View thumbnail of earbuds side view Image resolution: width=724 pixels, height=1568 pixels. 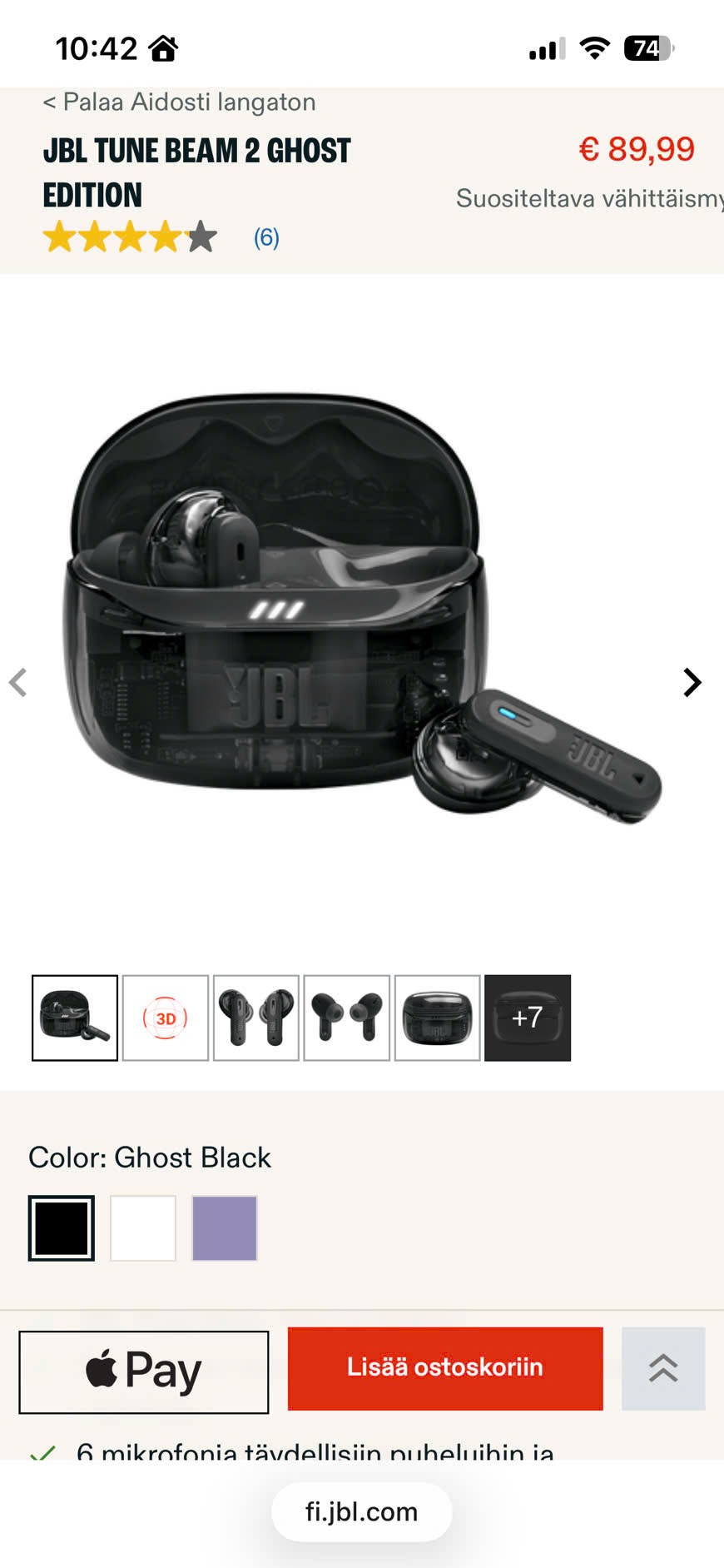click(347, 1018)
